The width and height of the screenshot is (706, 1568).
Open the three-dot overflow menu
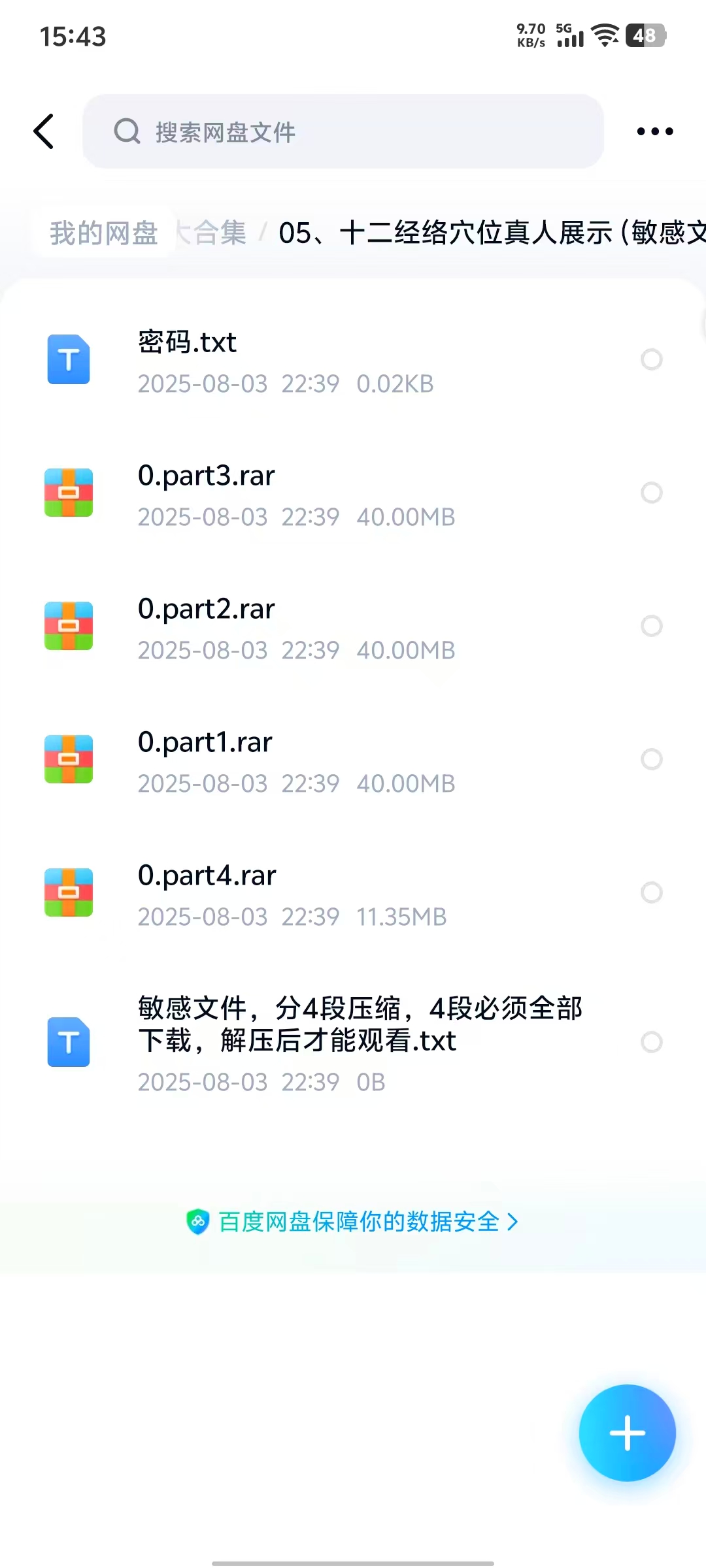[654, 131]
